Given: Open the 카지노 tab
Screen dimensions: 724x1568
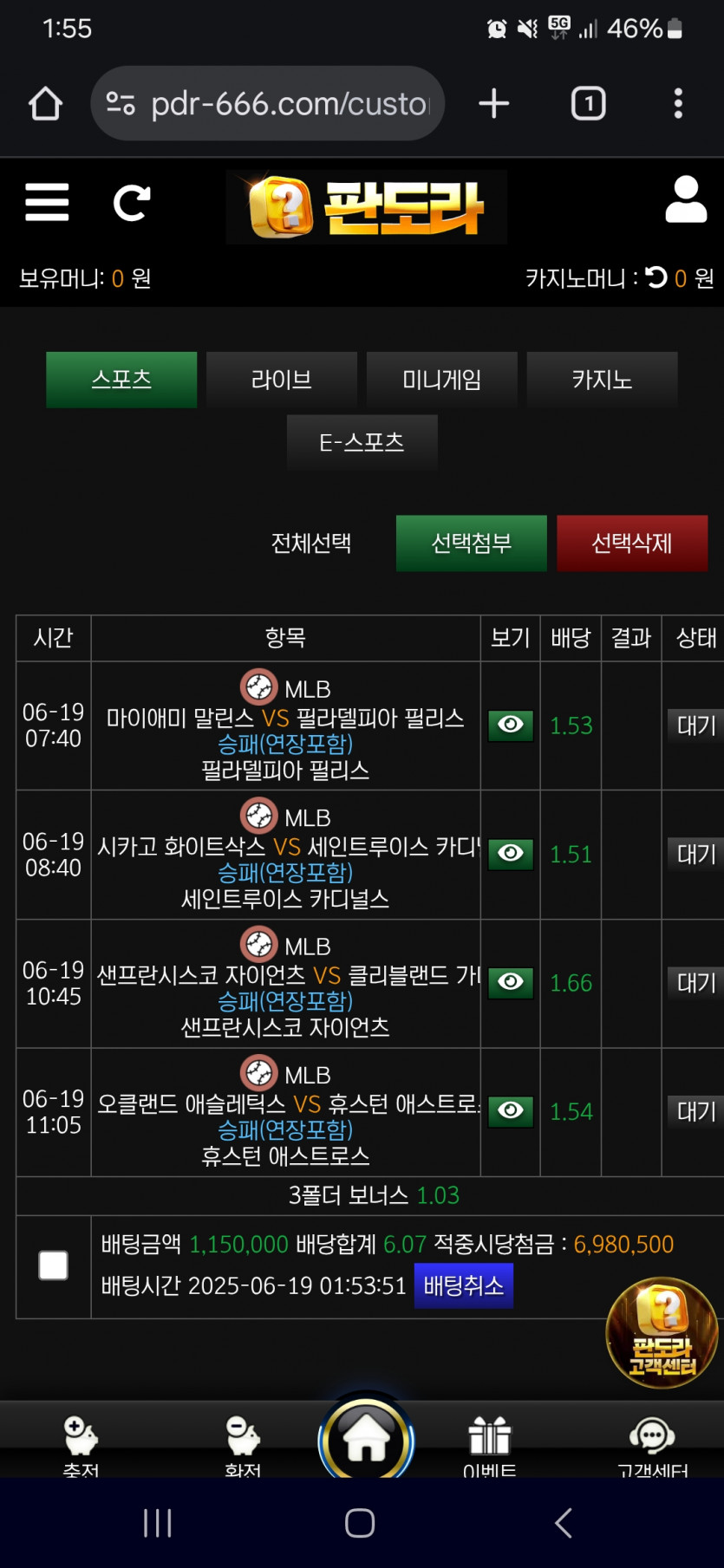Looking at the screenshot, I should click(602, 380).
